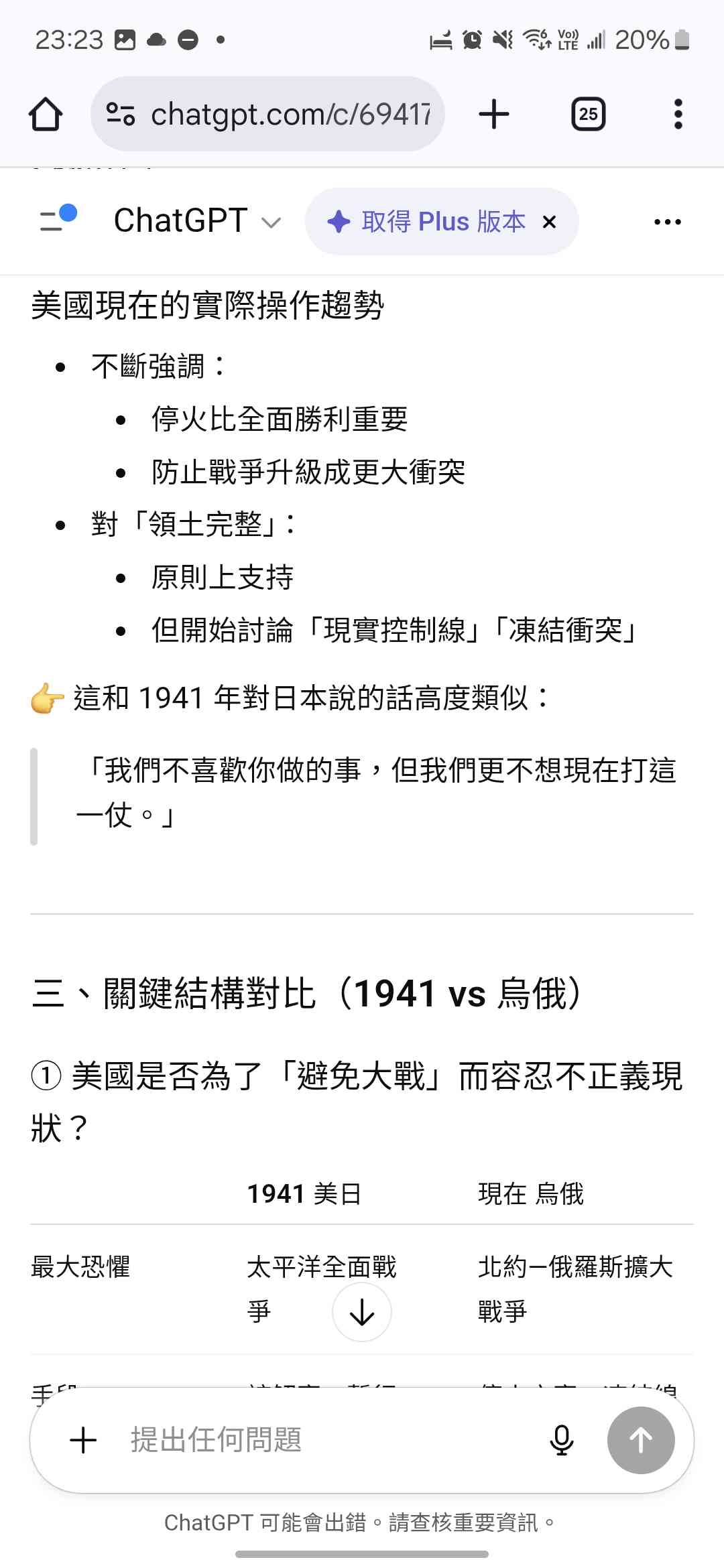This screenshot has height=1568, width=724.
Task: Tap the chatgpt.com address bar
Action: click(x=288, y=114)
